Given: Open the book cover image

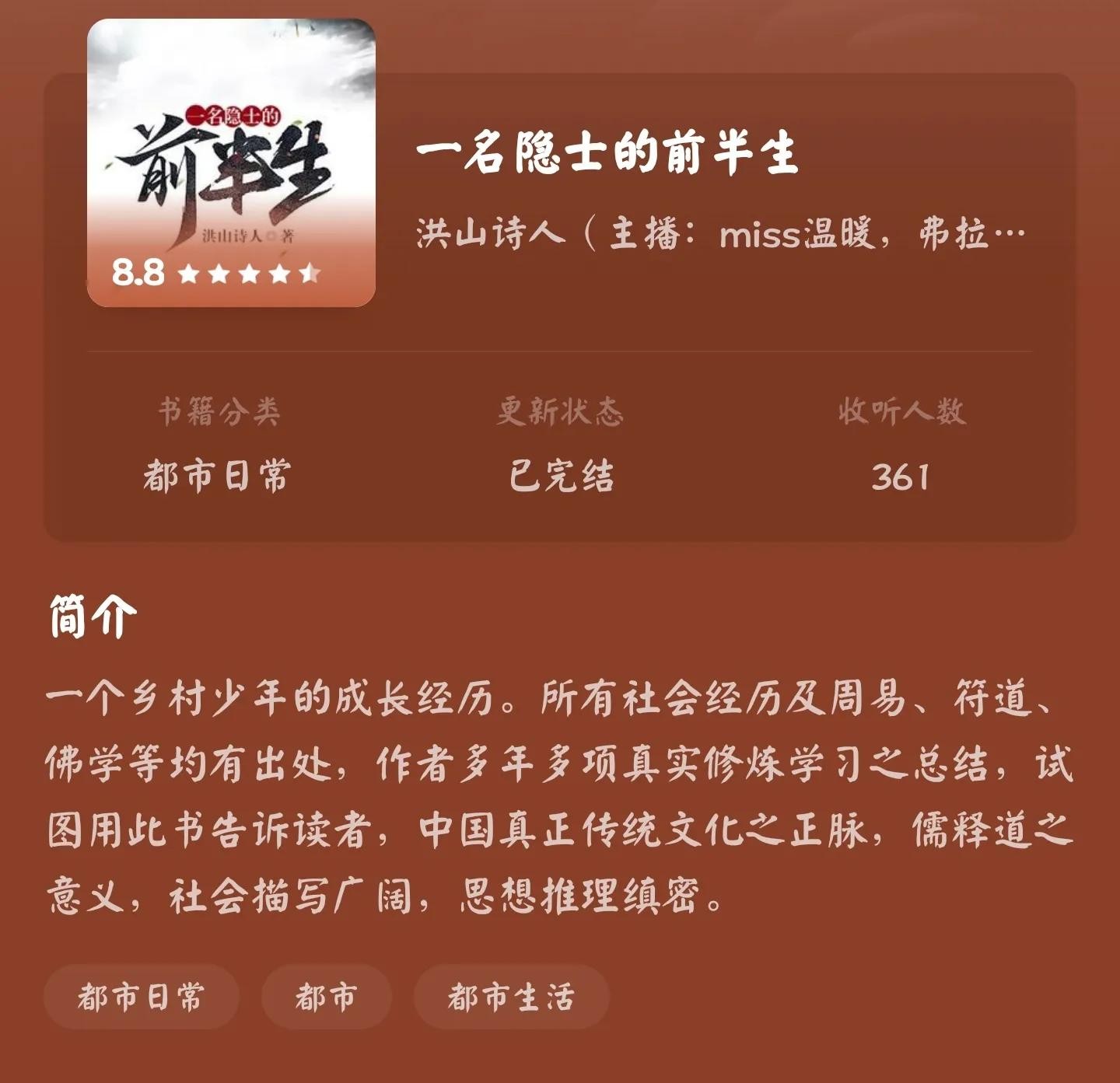Looking at the screenshot, I should pos(231,162).
